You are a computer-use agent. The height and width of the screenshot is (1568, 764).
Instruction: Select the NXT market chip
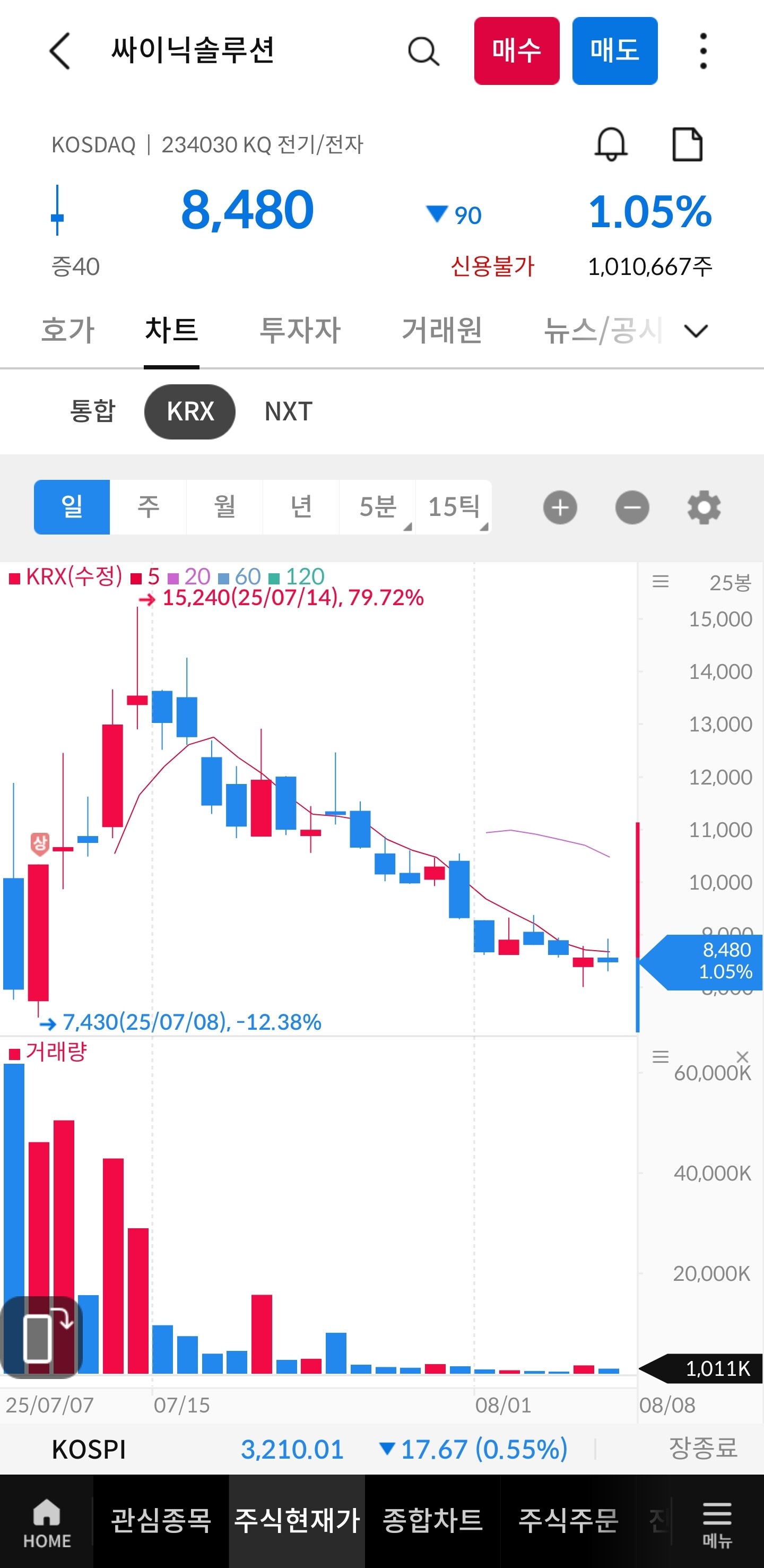point(288,411)
